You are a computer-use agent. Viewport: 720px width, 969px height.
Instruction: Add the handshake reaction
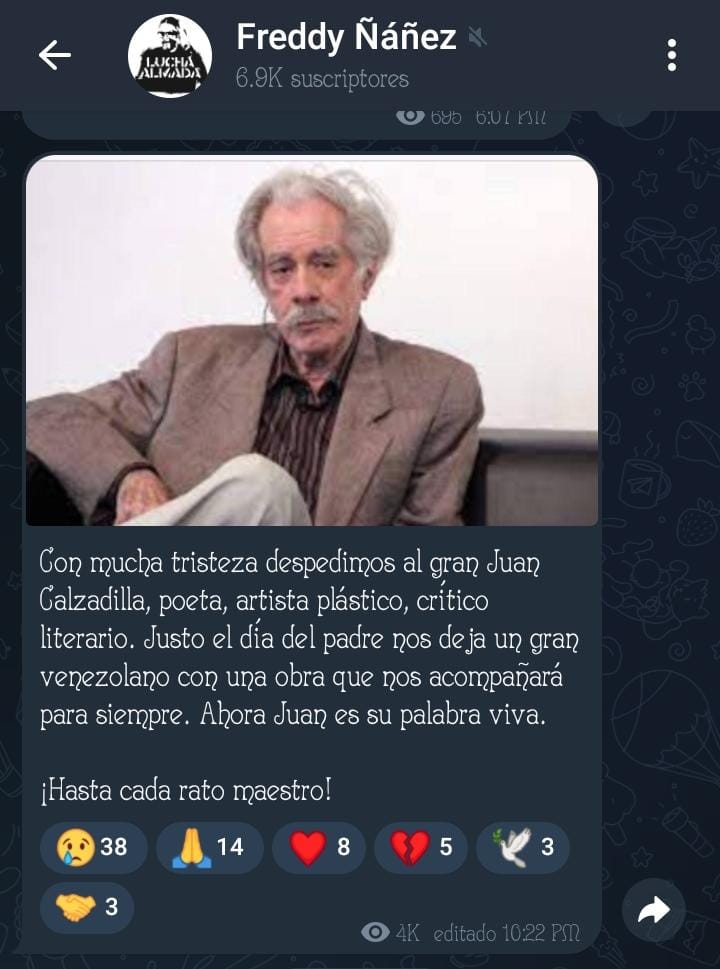point(87,907)
